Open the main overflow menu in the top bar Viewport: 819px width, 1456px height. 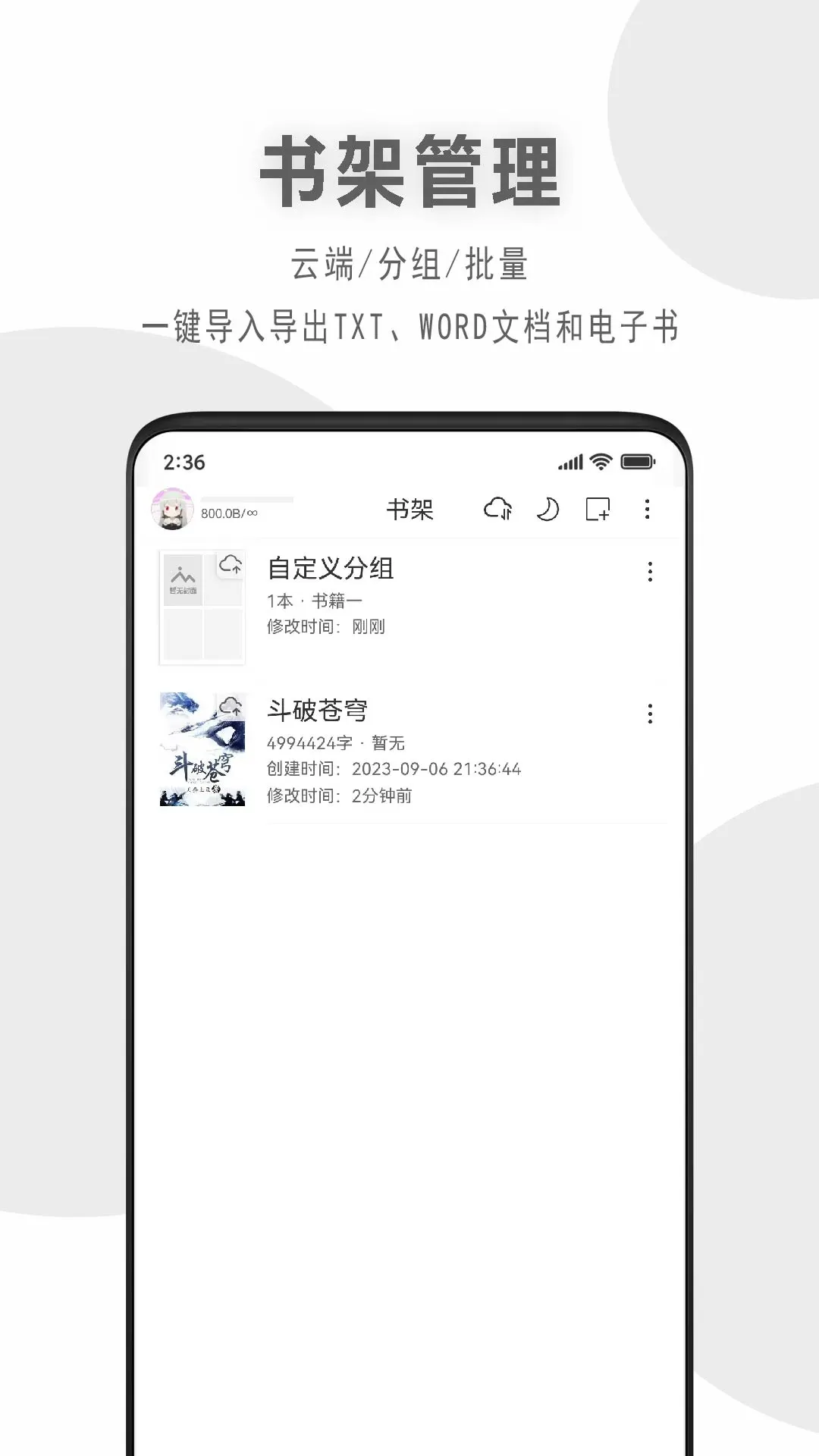(x=647, y=510)
